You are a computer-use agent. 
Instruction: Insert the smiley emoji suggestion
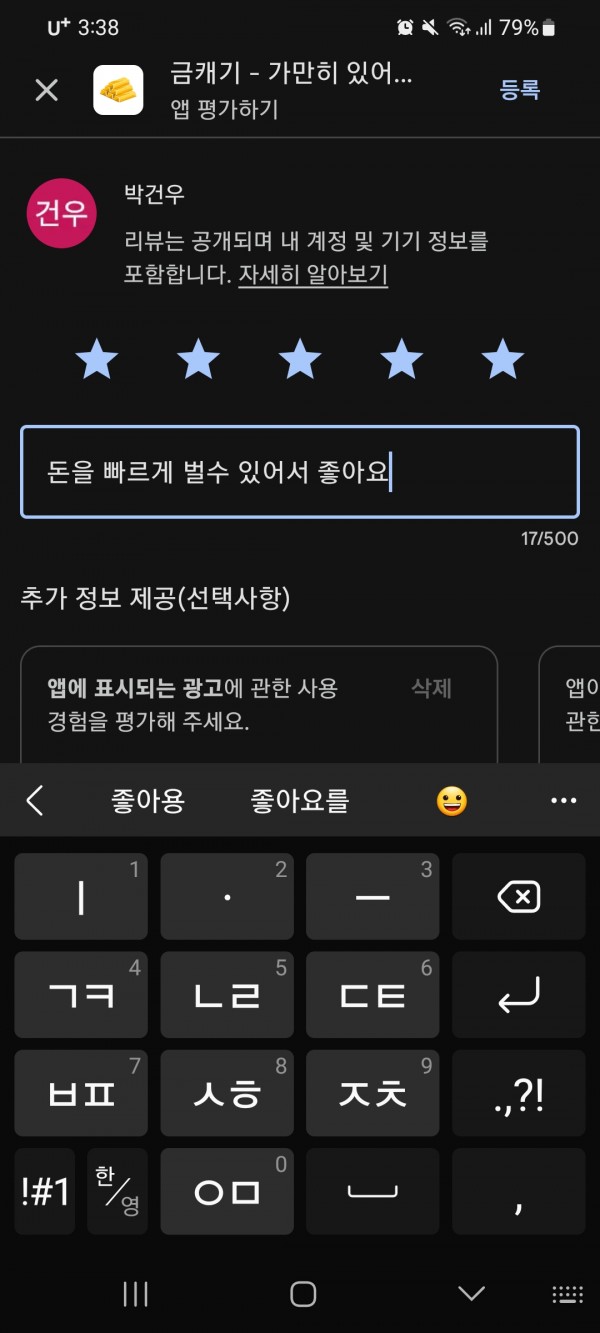[x=452, y=801]
